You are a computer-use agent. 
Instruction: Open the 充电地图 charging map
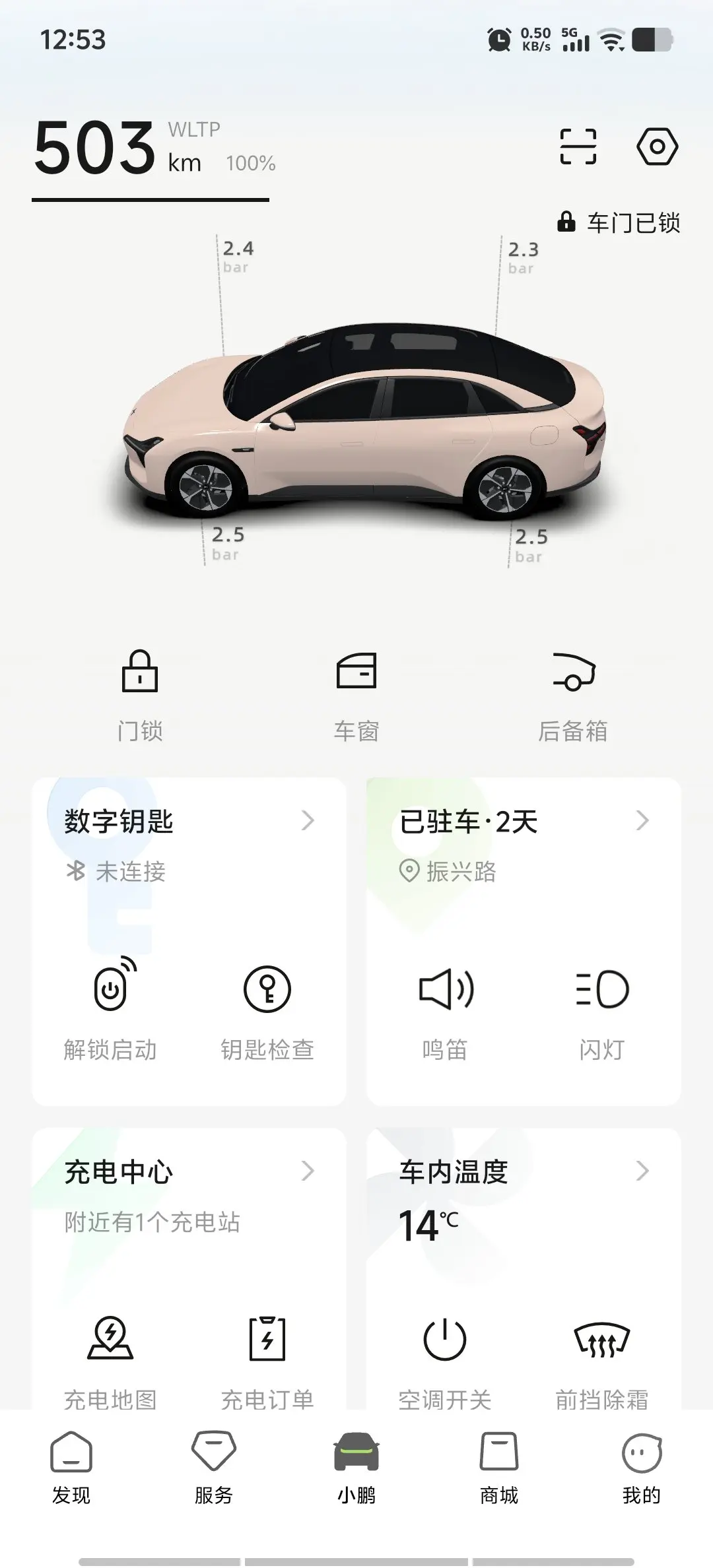coord(111,1359)
